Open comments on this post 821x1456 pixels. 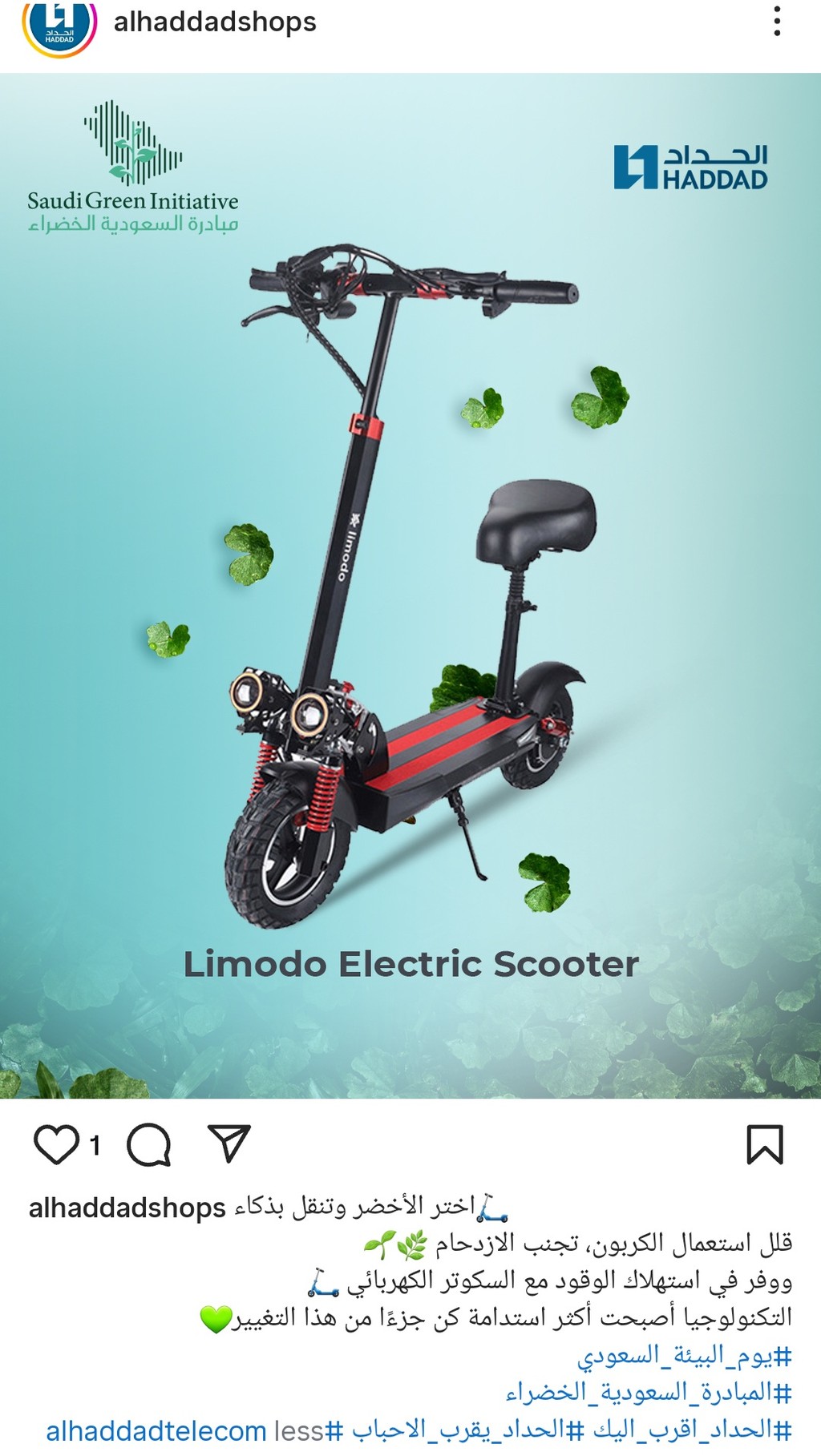click(x=149, y=1144)
